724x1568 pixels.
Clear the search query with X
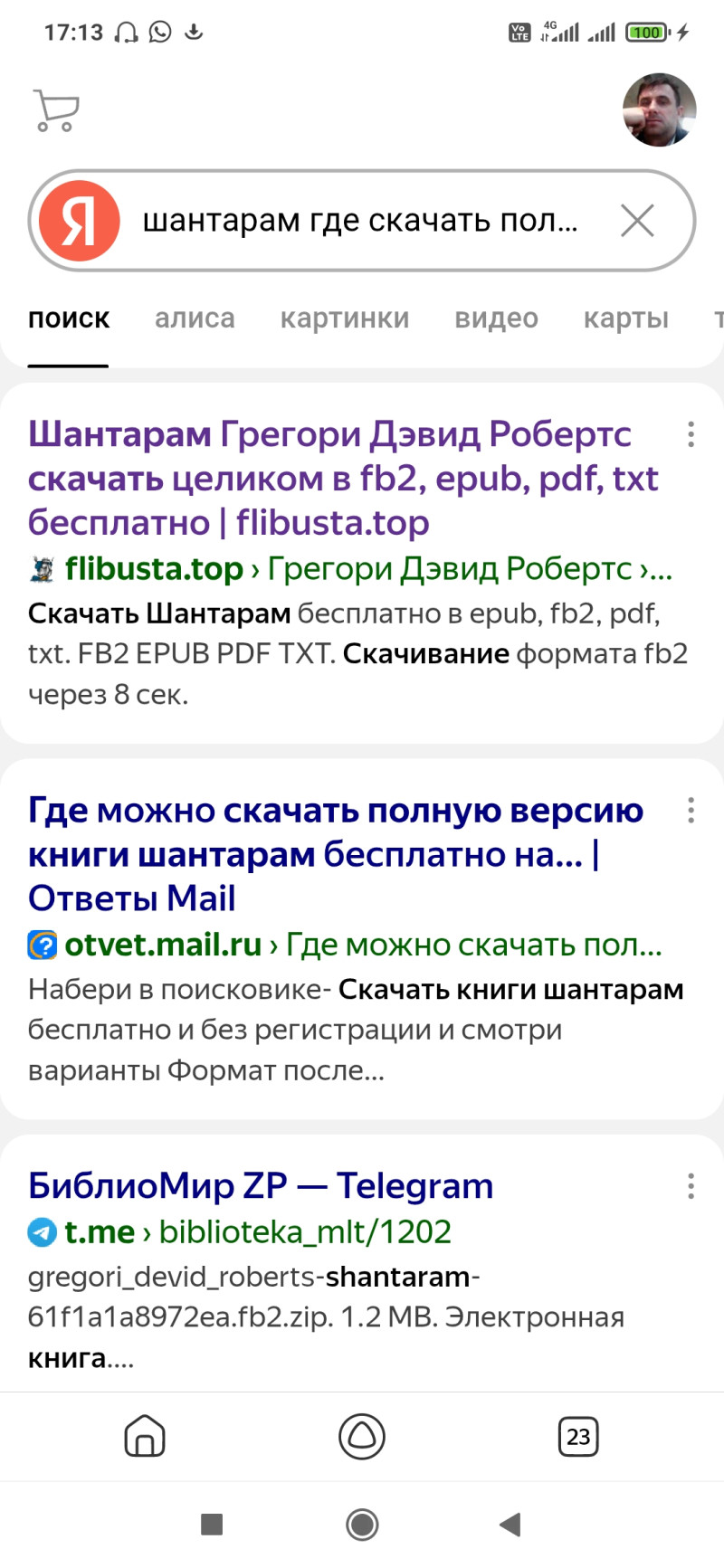(637, 221)
